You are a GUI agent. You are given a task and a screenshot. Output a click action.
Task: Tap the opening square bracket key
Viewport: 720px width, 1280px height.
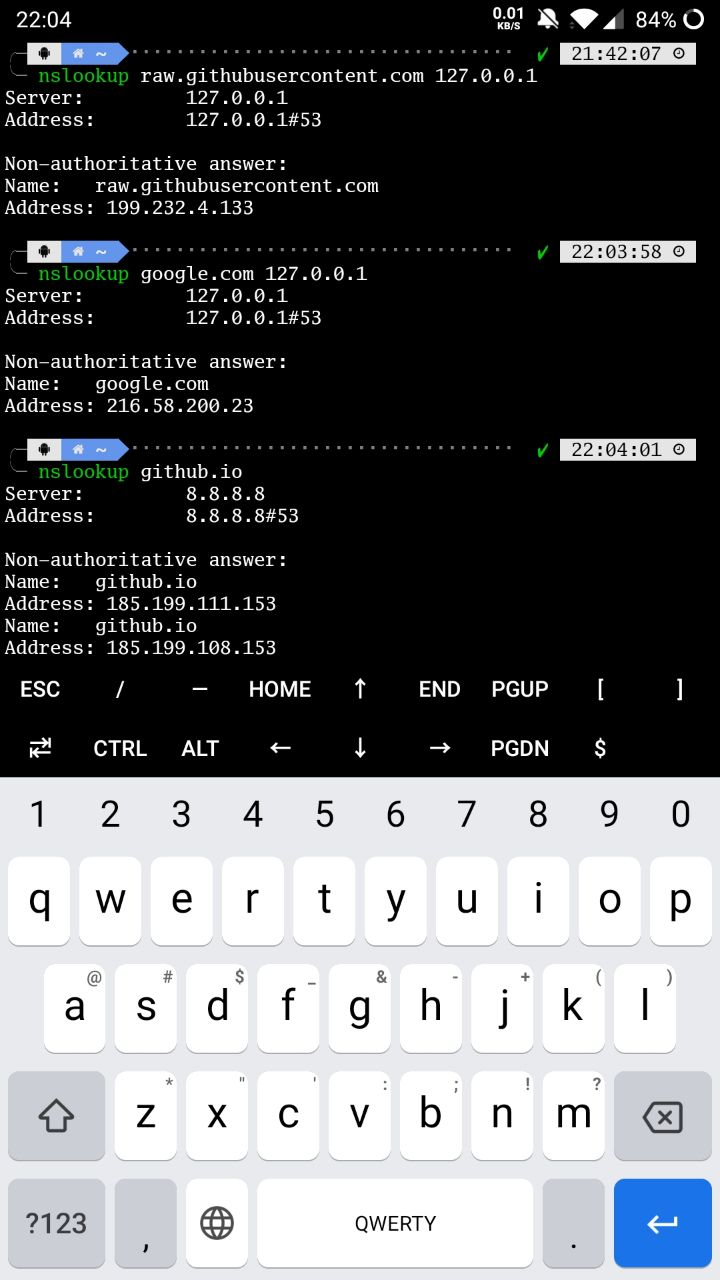pyautogui.click(x=600, y=689)
